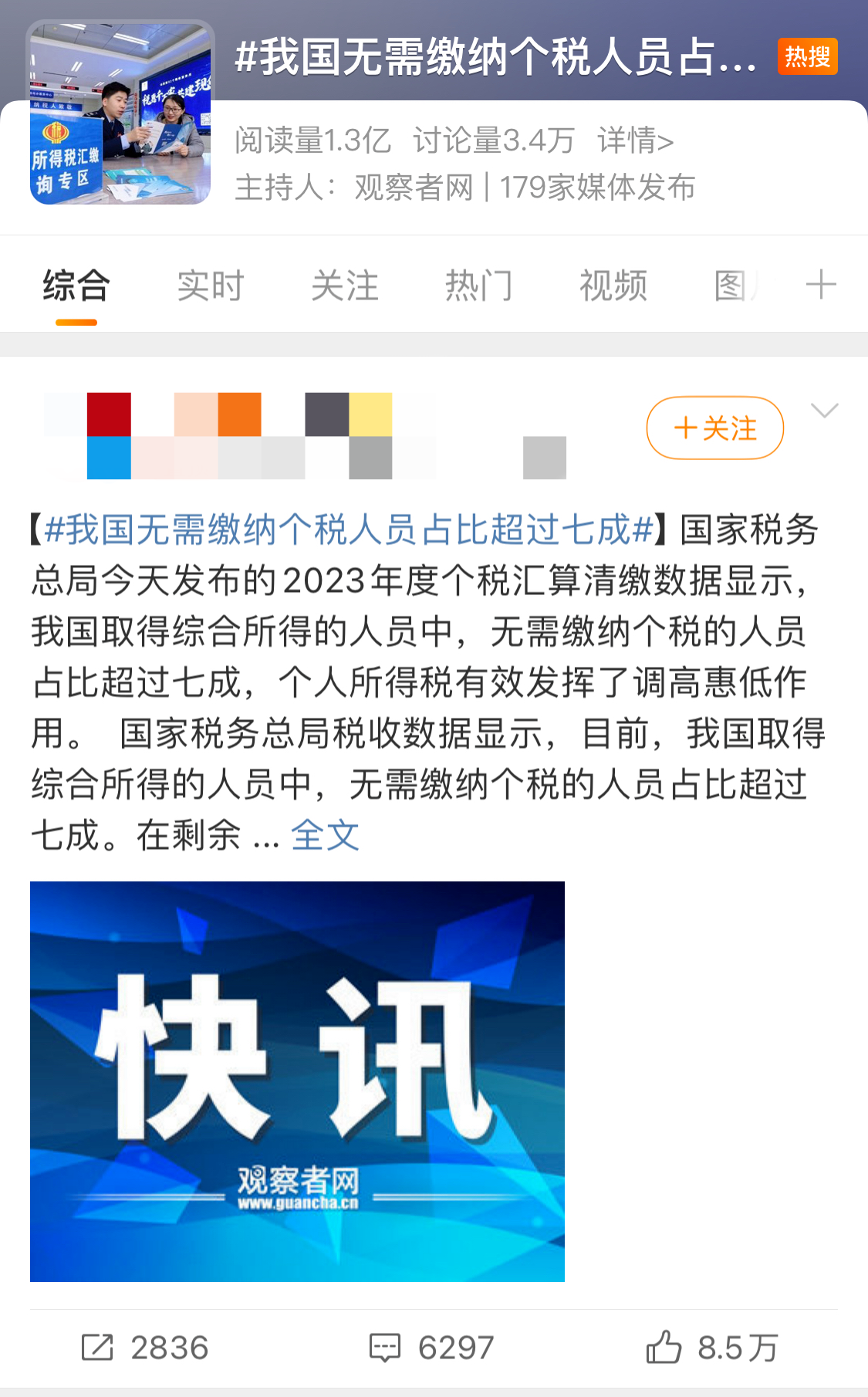This screenshot has height=1397, width=868.
Task: Follow the post author with 关注 button
Action: (x=714, y=428)
